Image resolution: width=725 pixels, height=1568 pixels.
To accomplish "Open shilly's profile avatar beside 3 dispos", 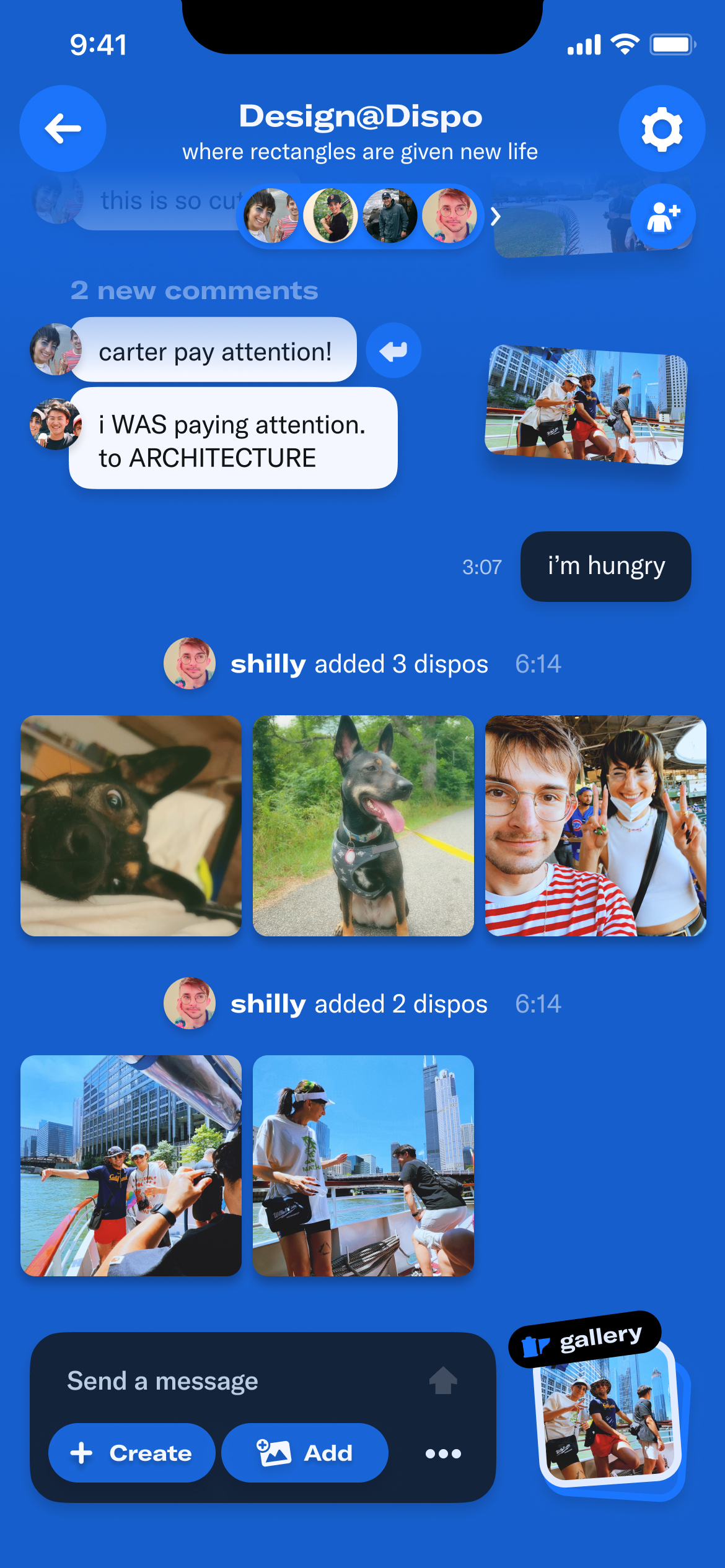I will [x=190, y=663].
